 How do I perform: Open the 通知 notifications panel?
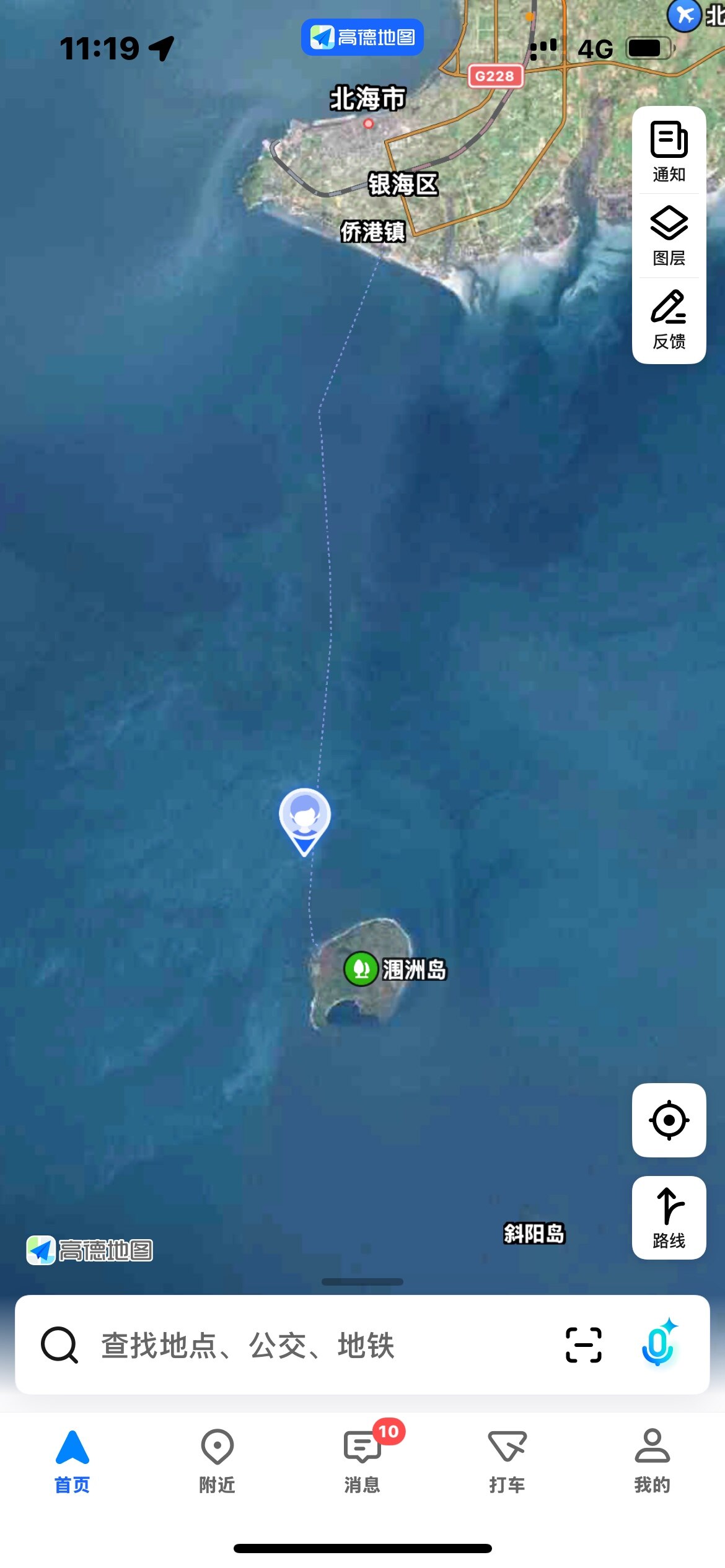(x=669, y=151)
